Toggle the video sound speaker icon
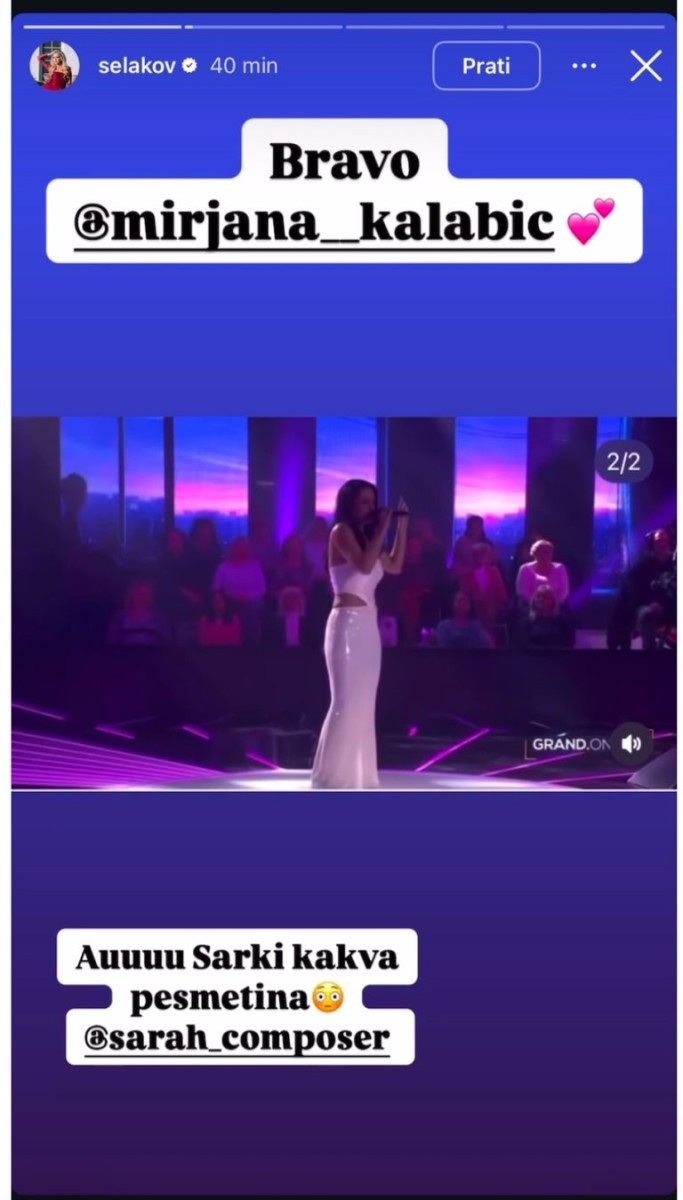The image size is (683, 1200). pyautogui.click(x=631, y=744)
